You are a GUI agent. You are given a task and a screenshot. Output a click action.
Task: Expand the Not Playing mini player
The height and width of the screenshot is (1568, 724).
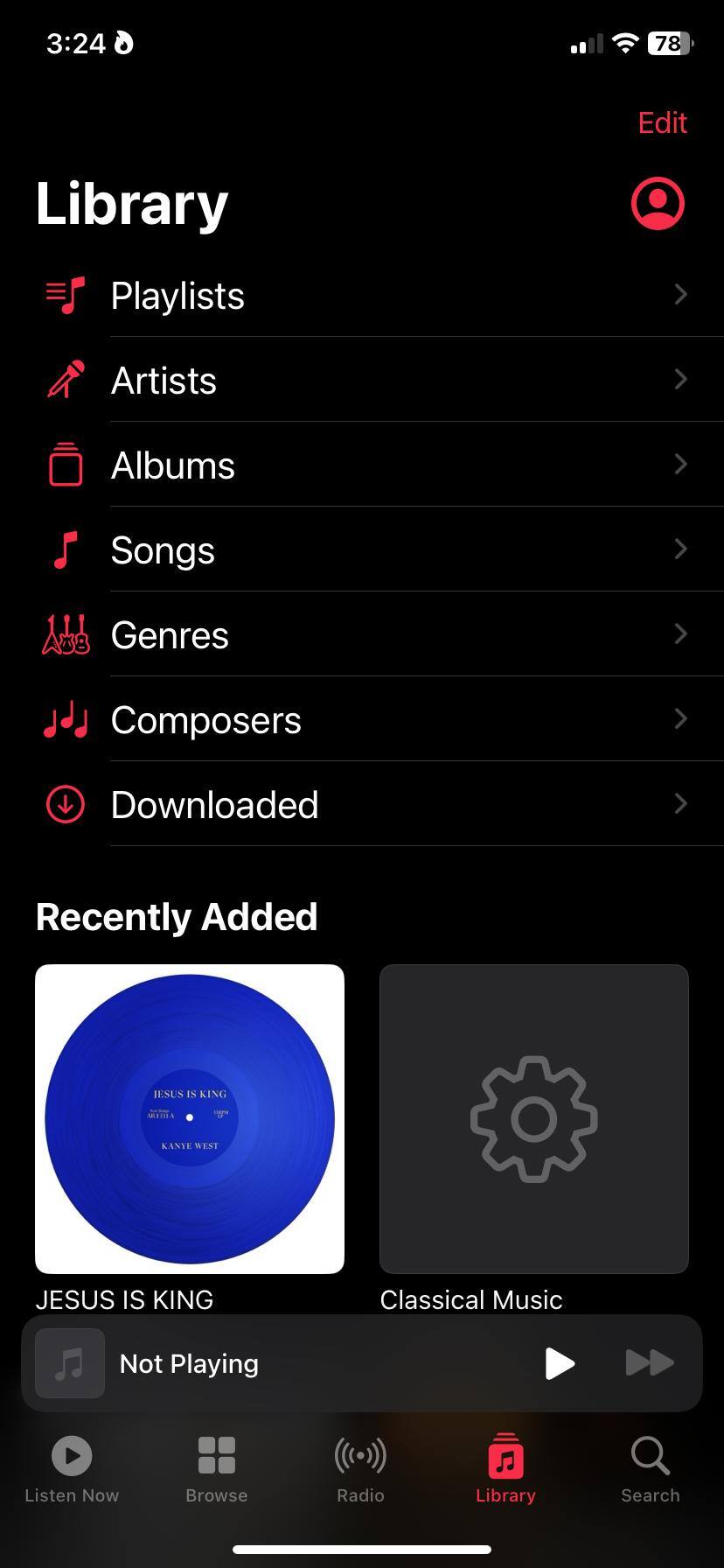(x=262, y=1363)
